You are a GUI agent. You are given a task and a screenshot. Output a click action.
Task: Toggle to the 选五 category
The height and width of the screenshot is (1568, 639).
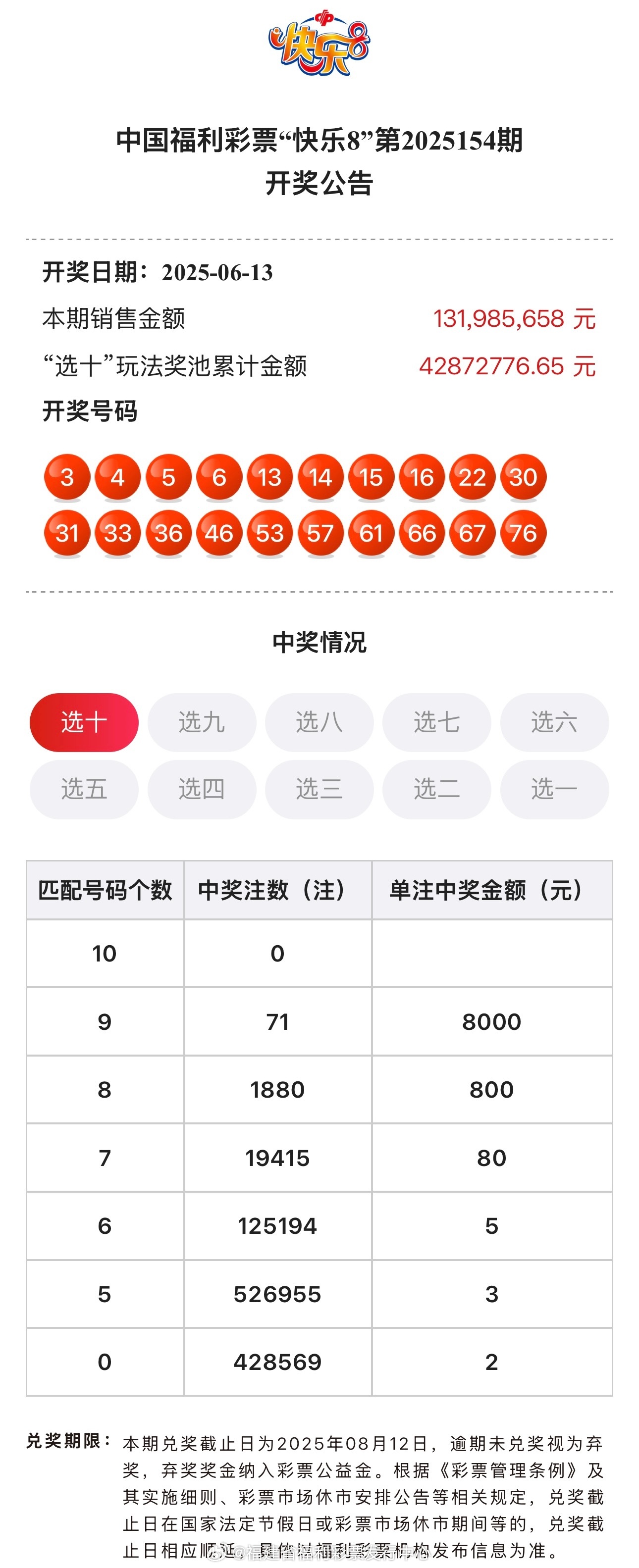84,789
